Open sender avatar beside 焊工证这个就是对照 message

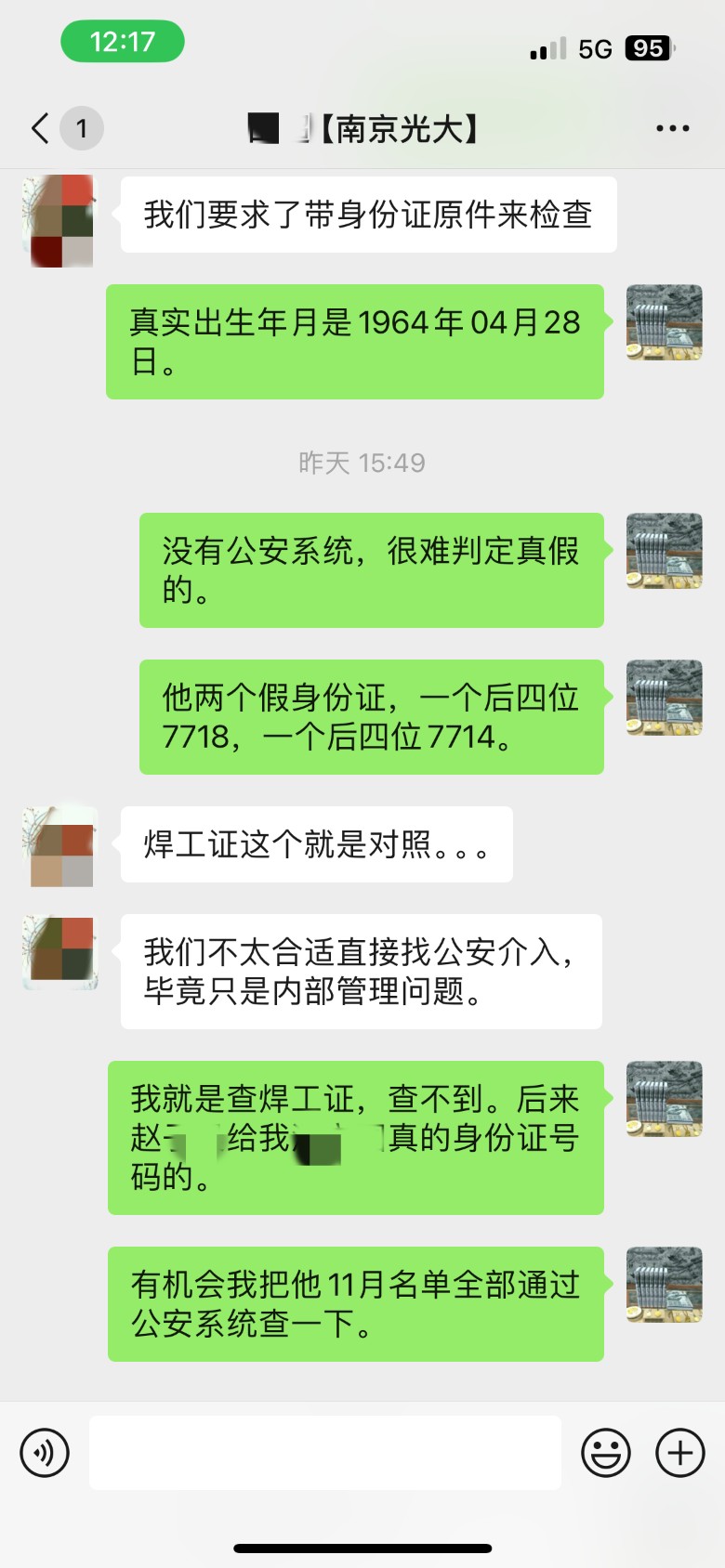point(59,846)
